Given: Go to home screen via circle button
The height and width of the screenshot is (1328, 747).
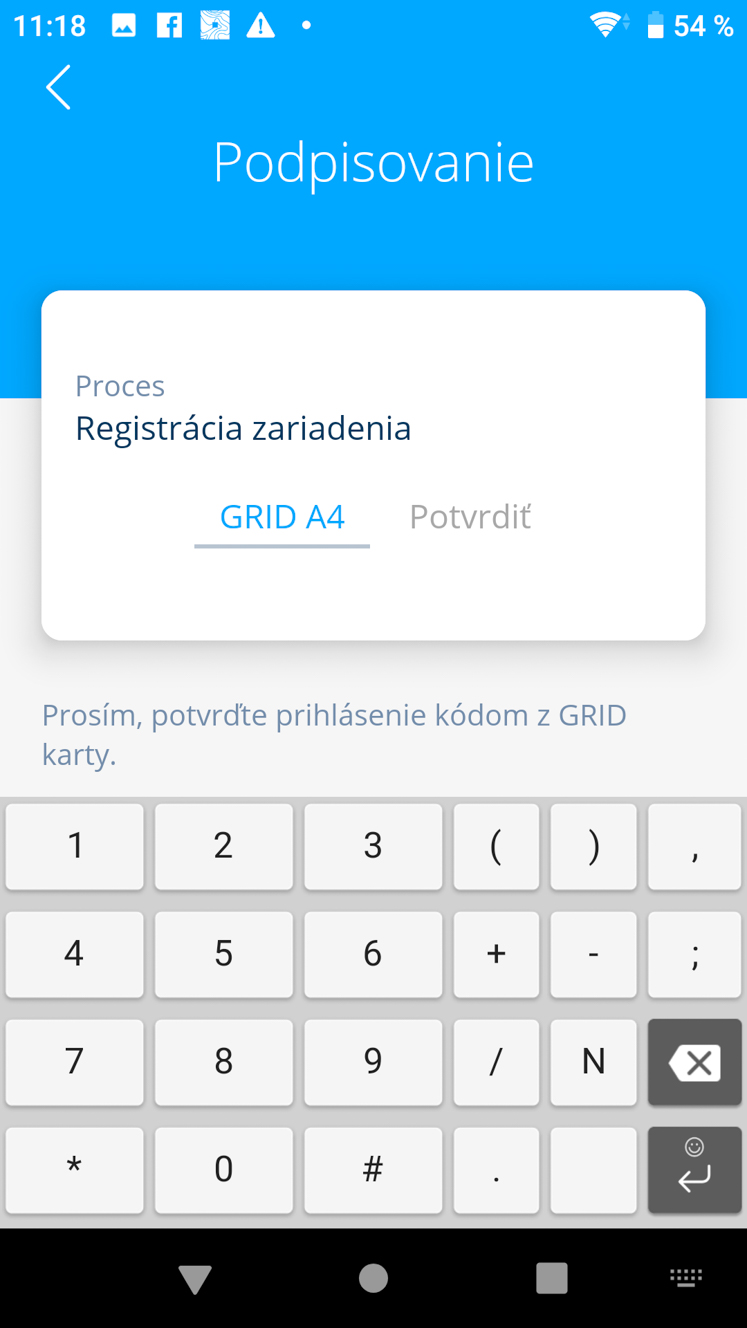Looking at the screenshot, I should (373, 1278).
